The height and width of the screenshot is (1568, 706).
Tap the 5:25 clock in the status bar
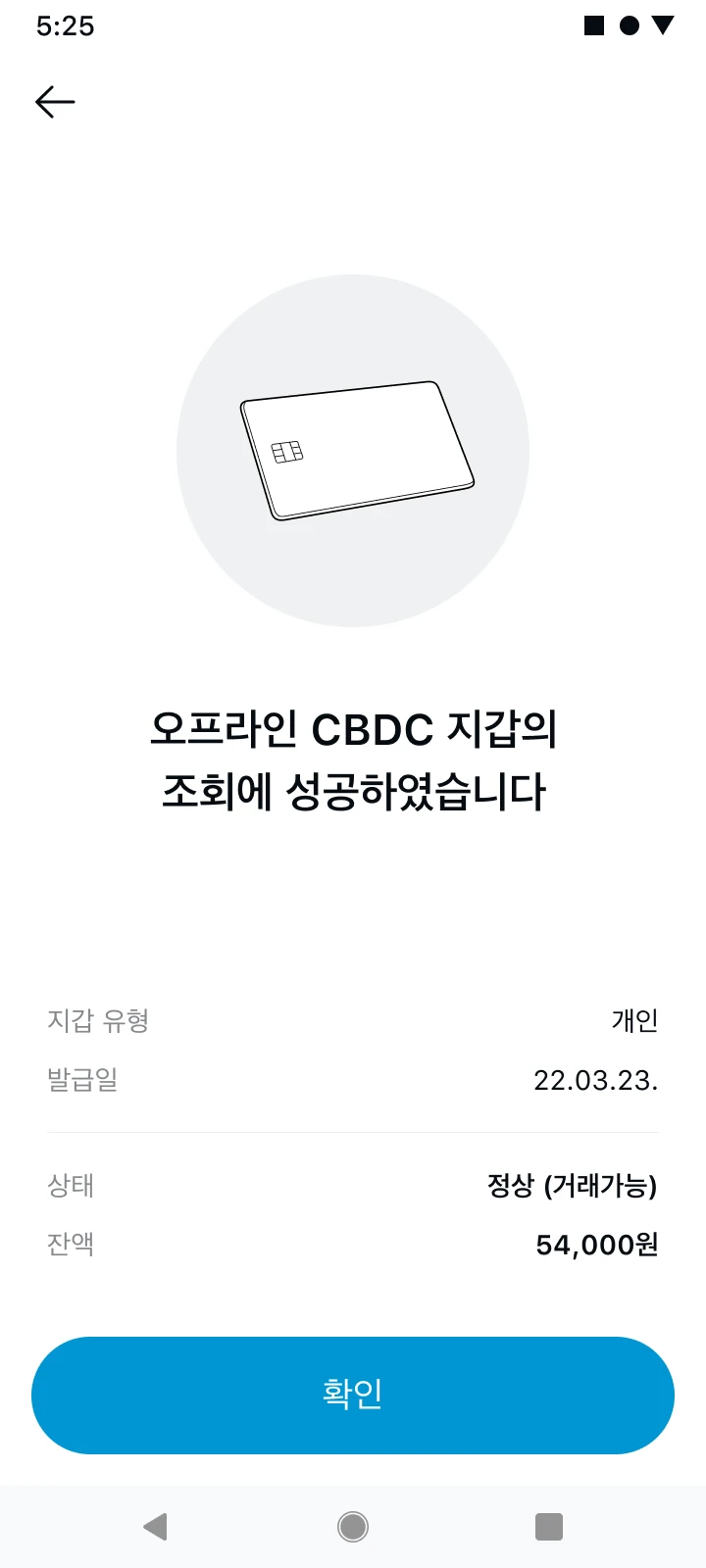(68, 25)
